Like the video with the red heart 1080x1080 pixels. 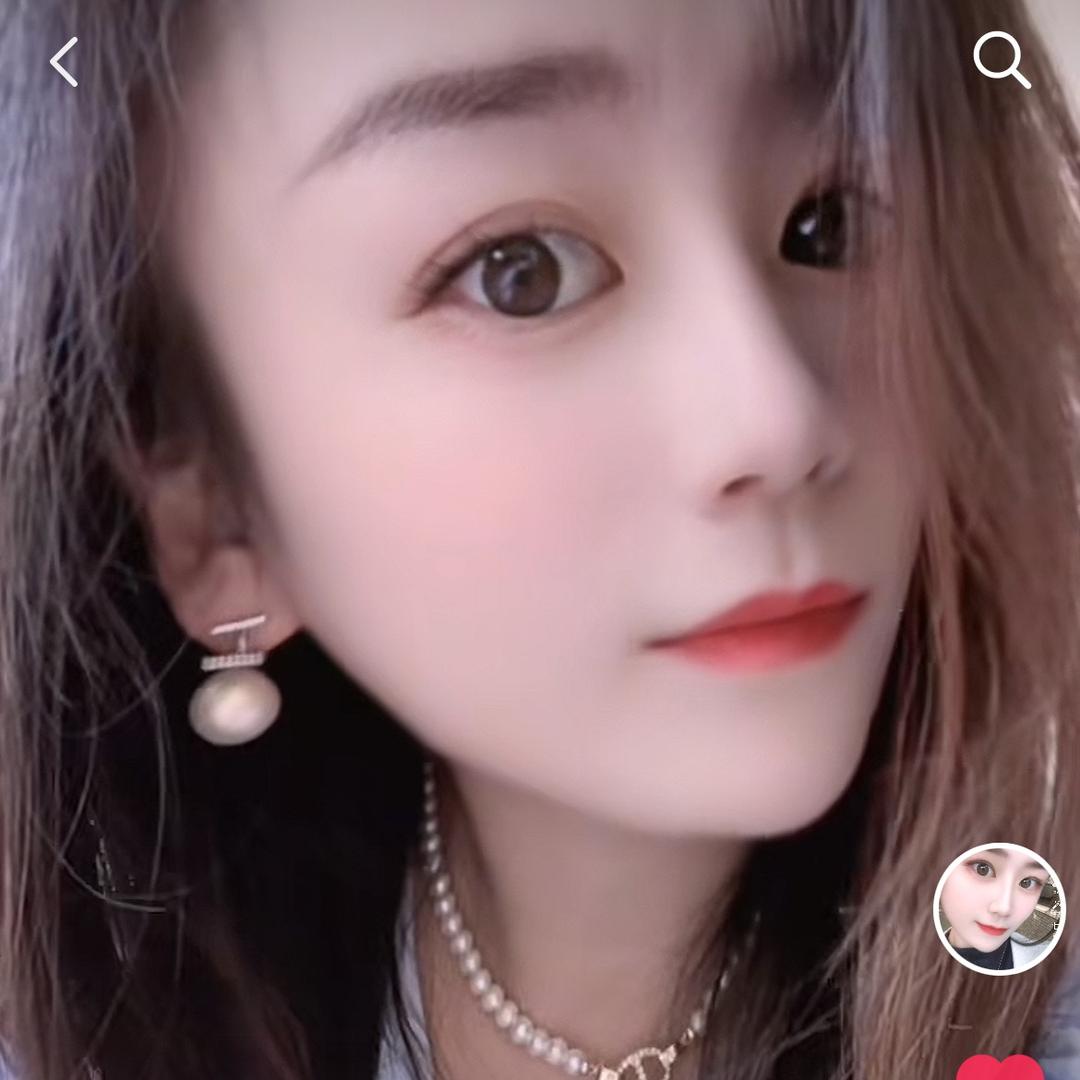(1000, 1068)
